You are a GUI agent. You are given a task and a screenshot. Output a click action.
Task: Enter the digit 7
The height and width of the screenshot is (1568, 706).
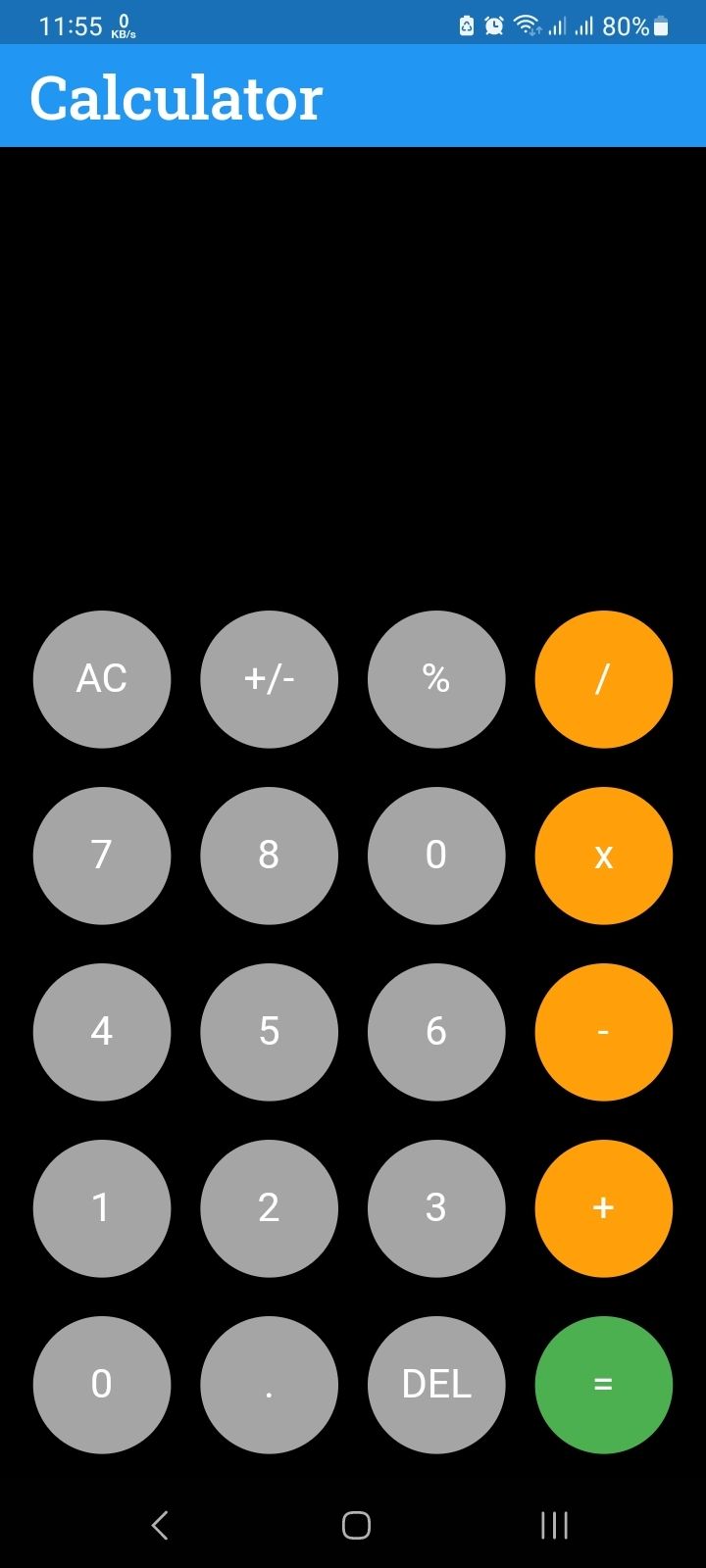(102, 856)
